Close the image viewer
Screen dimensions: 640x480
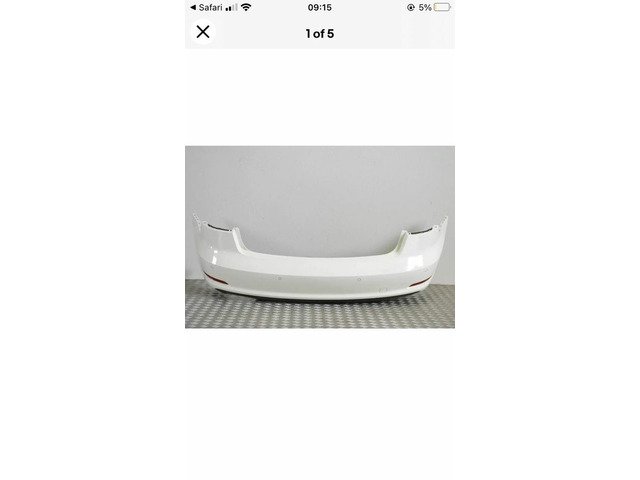tap(203, 32)
